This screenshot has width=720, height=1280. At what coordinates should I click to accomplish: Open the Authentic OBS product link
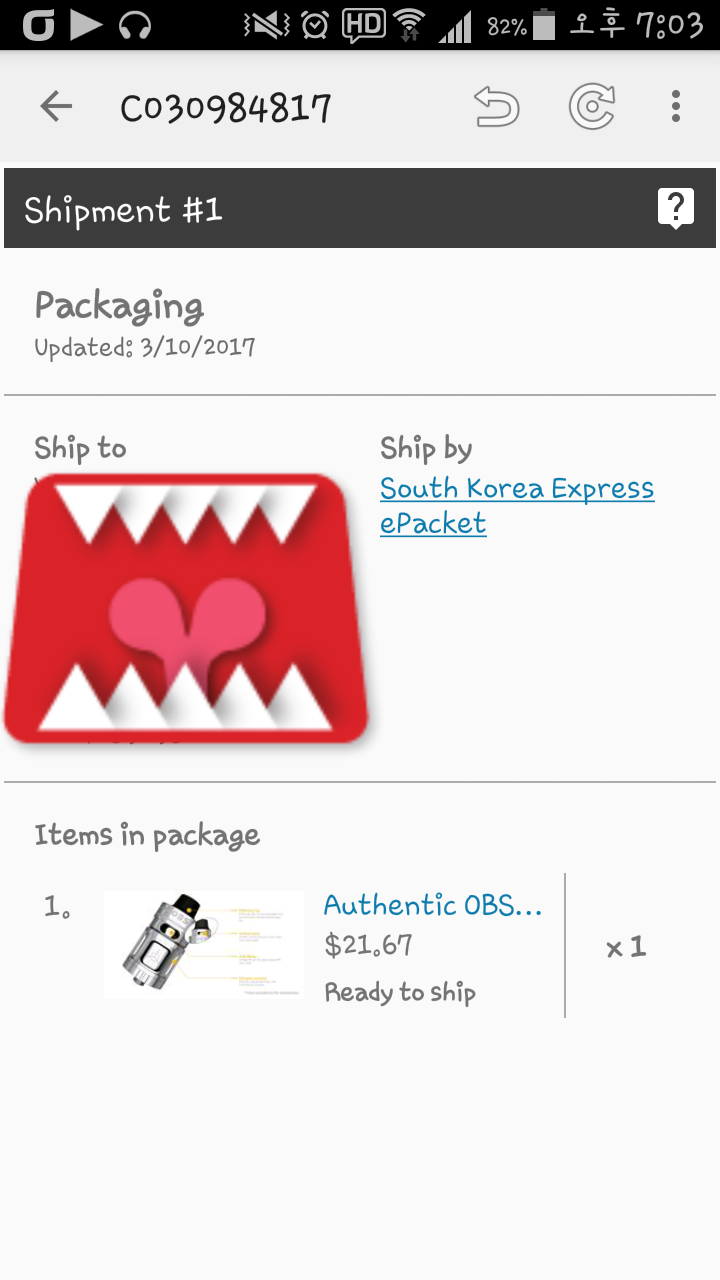(433, 905)
